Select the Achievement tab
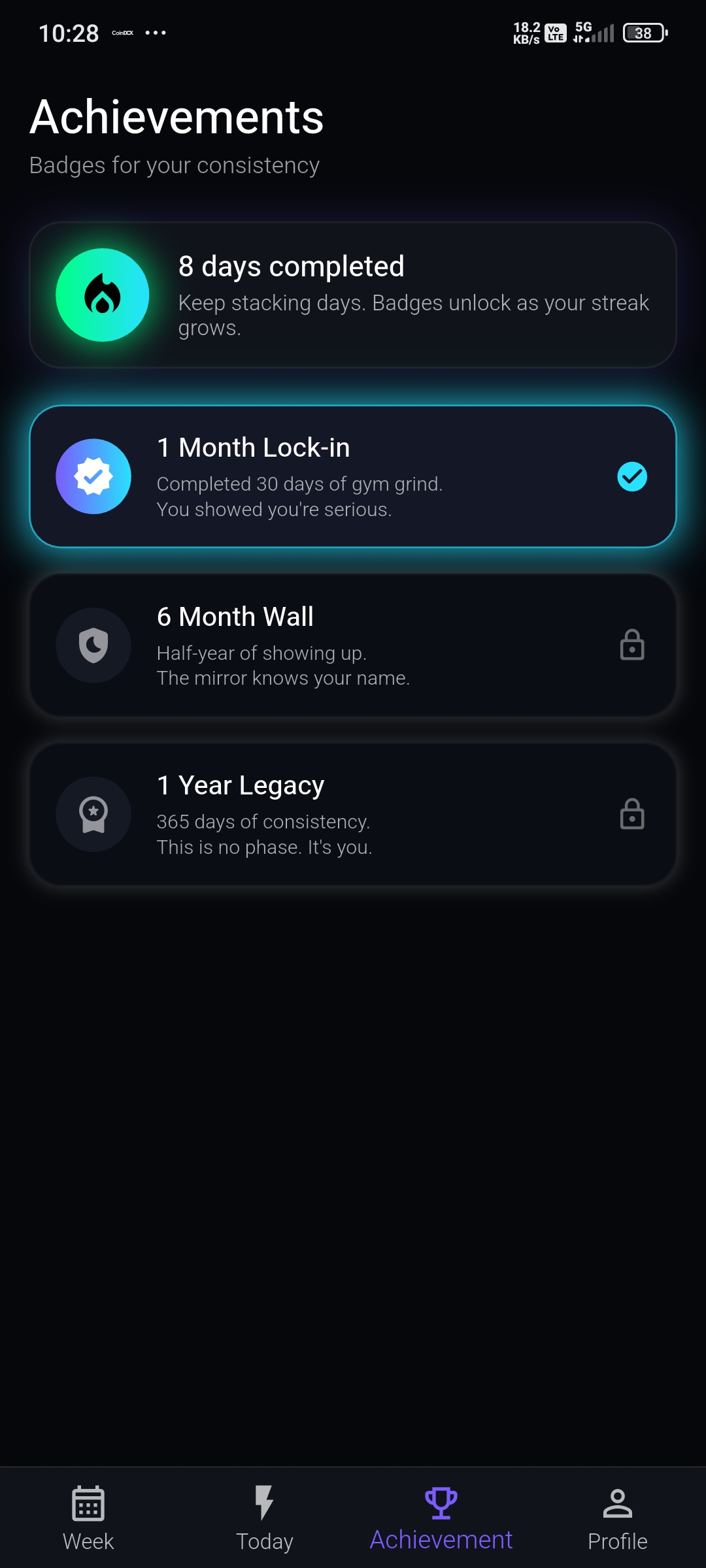The image size is (706, 1568). pos(441,1518)
